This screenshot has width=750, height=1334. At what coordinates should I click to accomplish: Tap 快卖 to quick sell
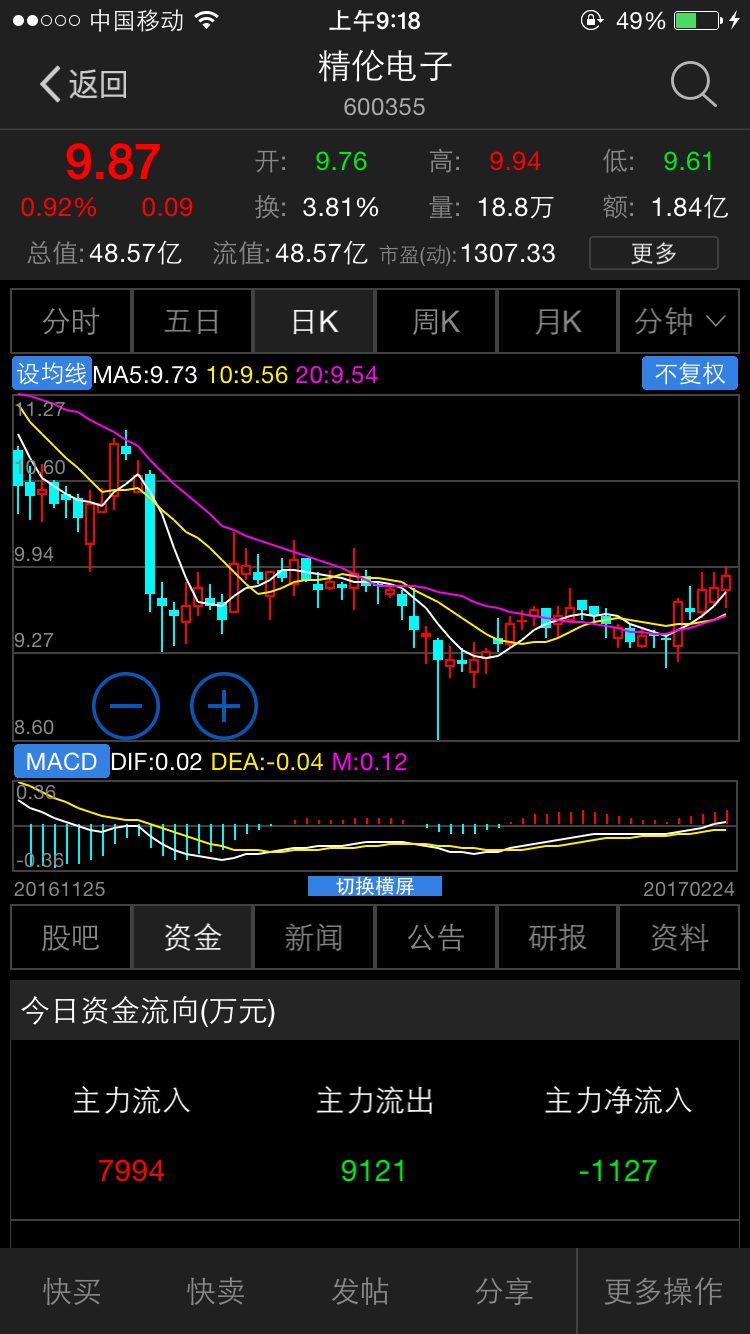pos(216,1291)
